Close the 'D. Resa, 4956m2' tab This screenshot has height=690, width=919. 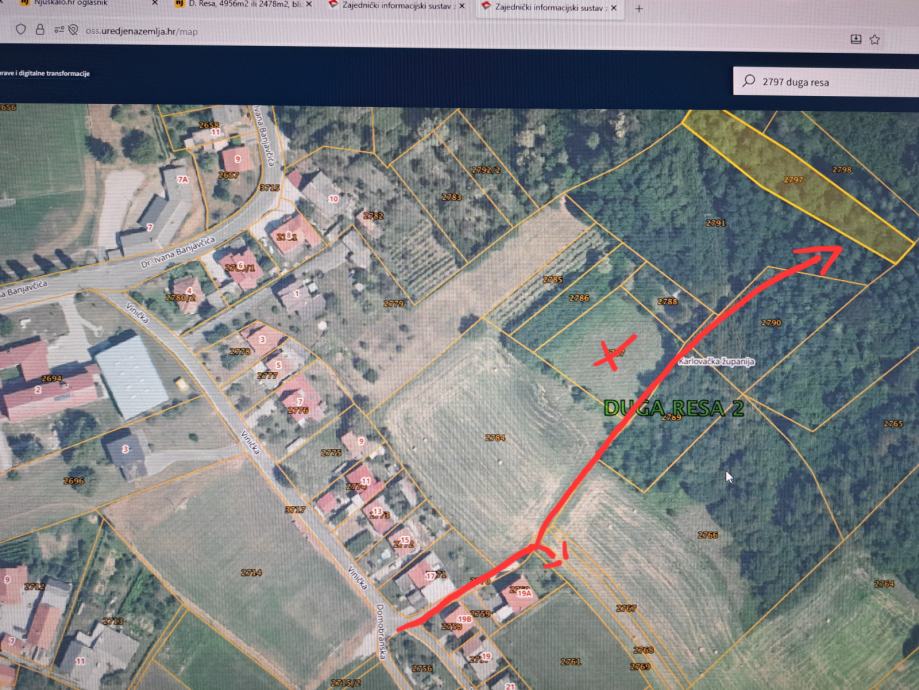(x=307, y=5)
